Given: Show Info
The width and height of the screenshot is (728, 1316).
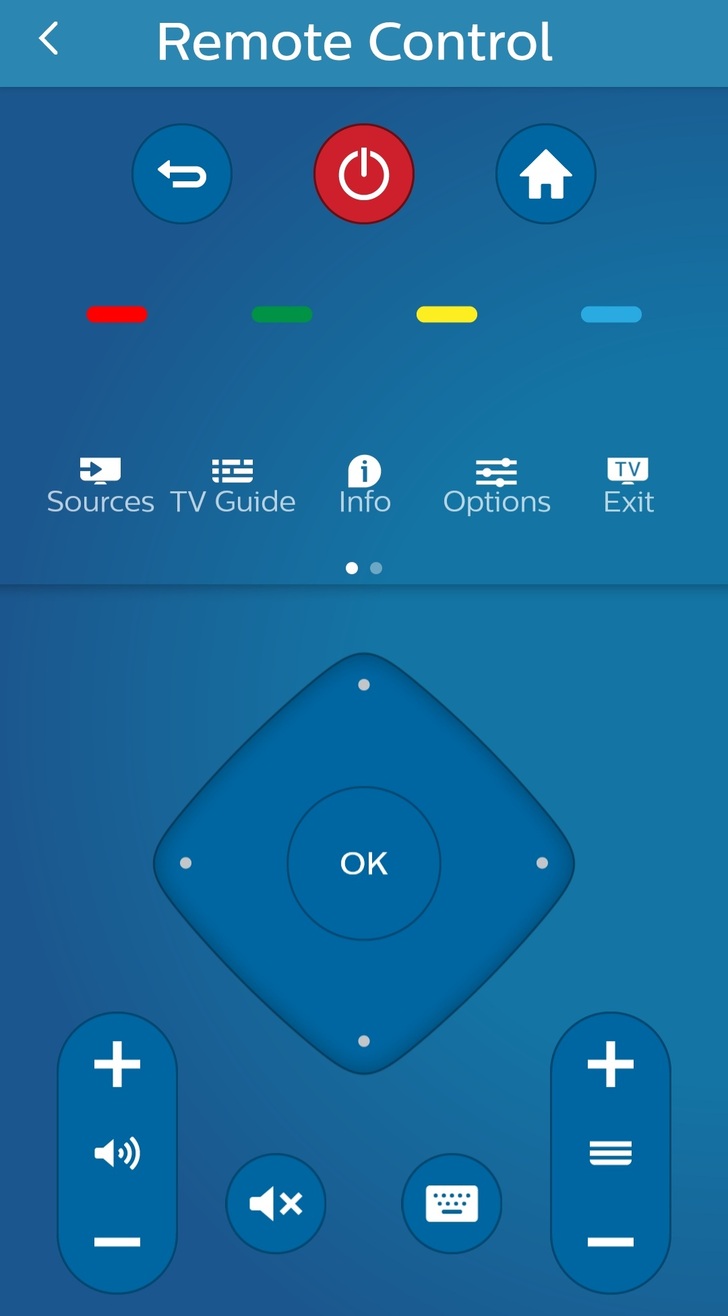Looking at the screenshot, I should tap(364, 486).
